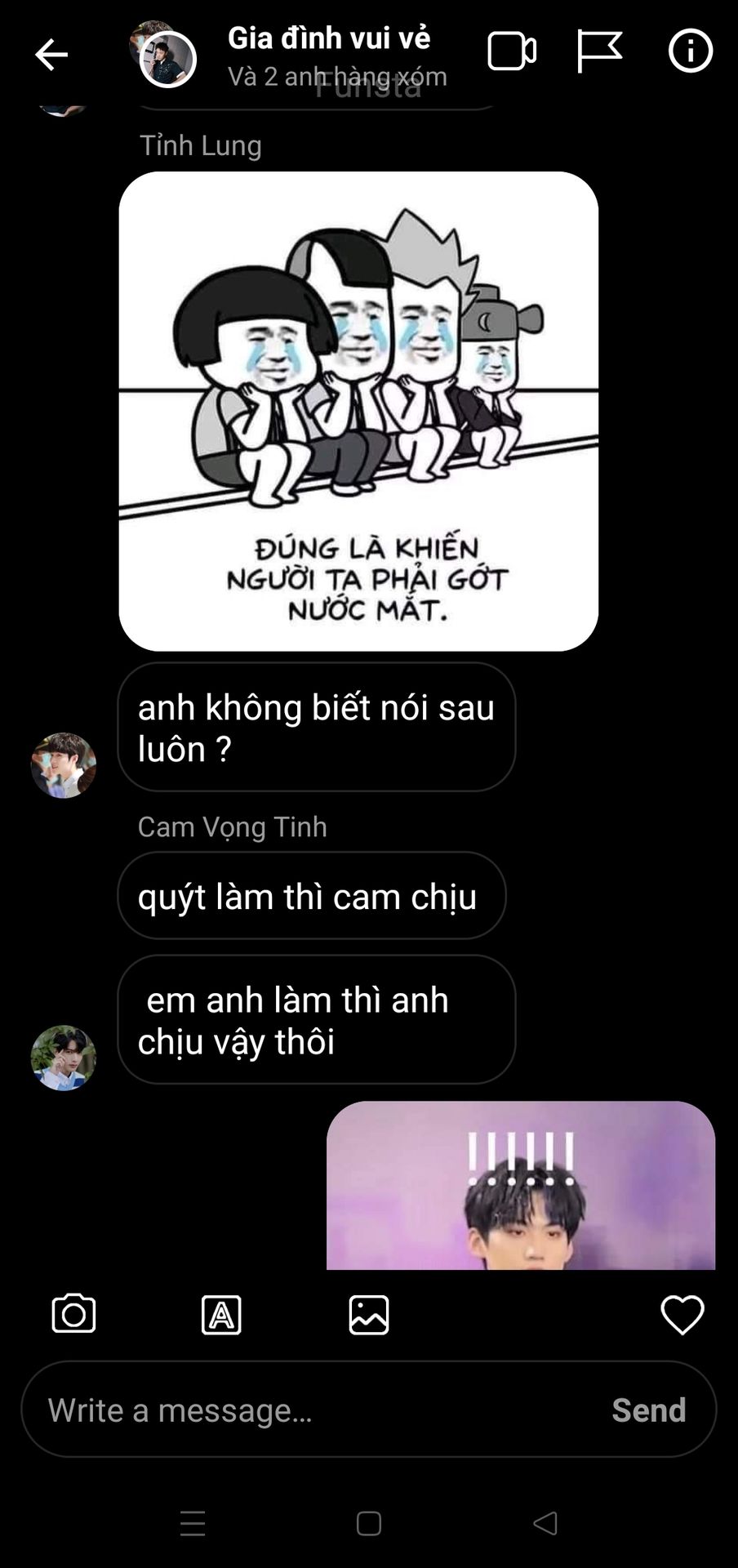Go to the system home screen

click(369, 1524)
